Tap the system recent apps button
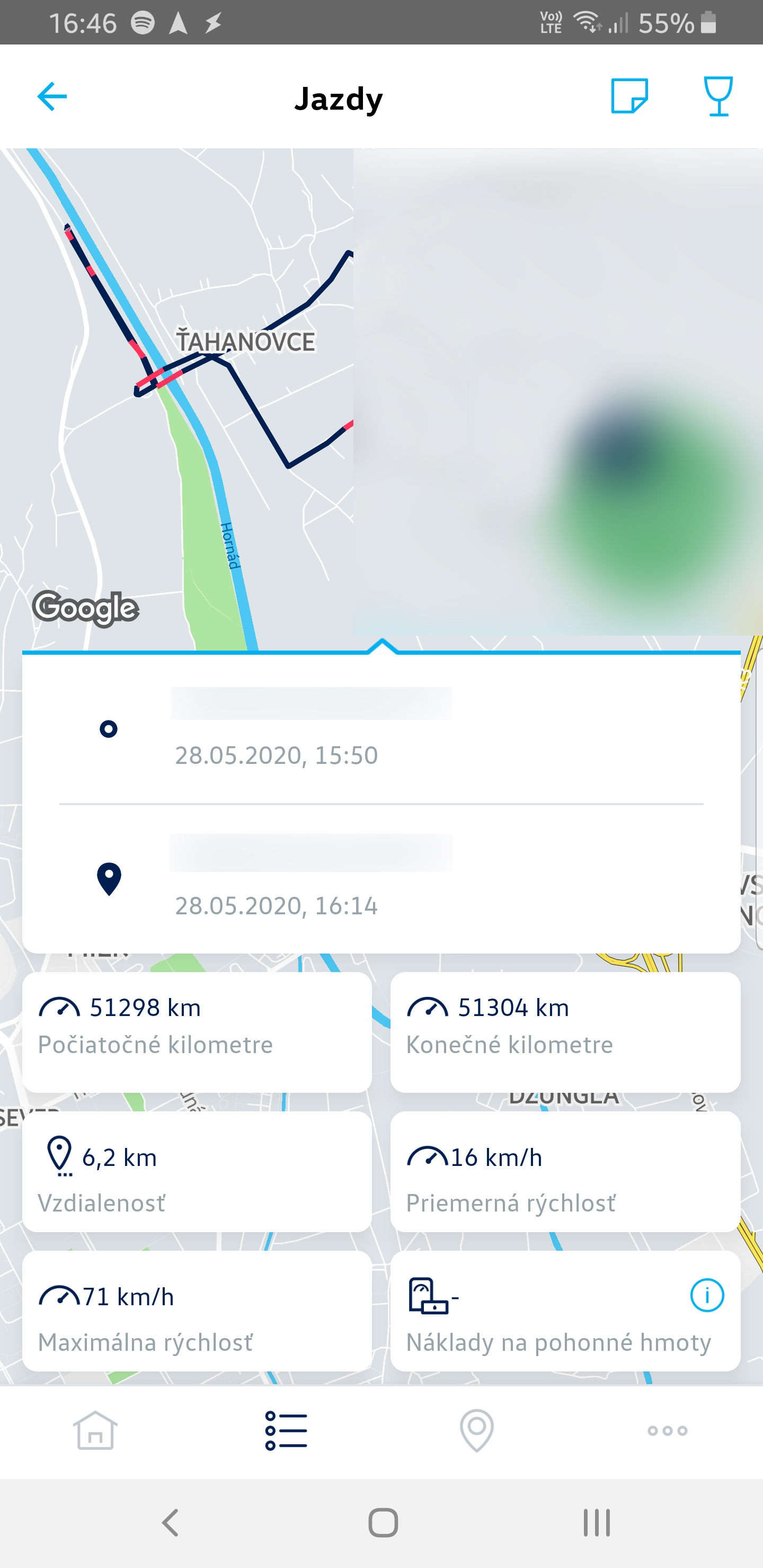Image resolution: width=763 pixels, height=1568 pixels. pos(596,1523)
